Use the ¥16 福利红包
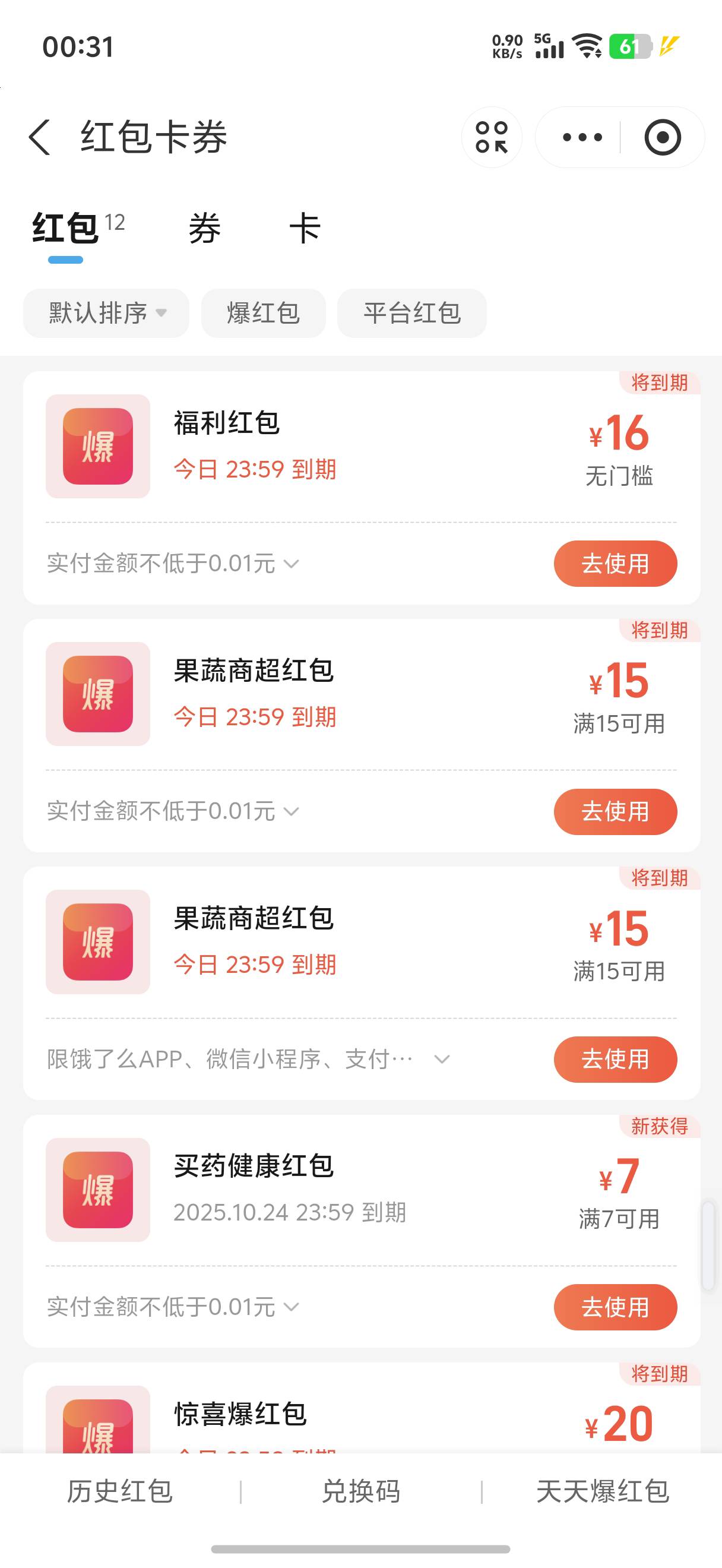 click(x=615, y=564)
